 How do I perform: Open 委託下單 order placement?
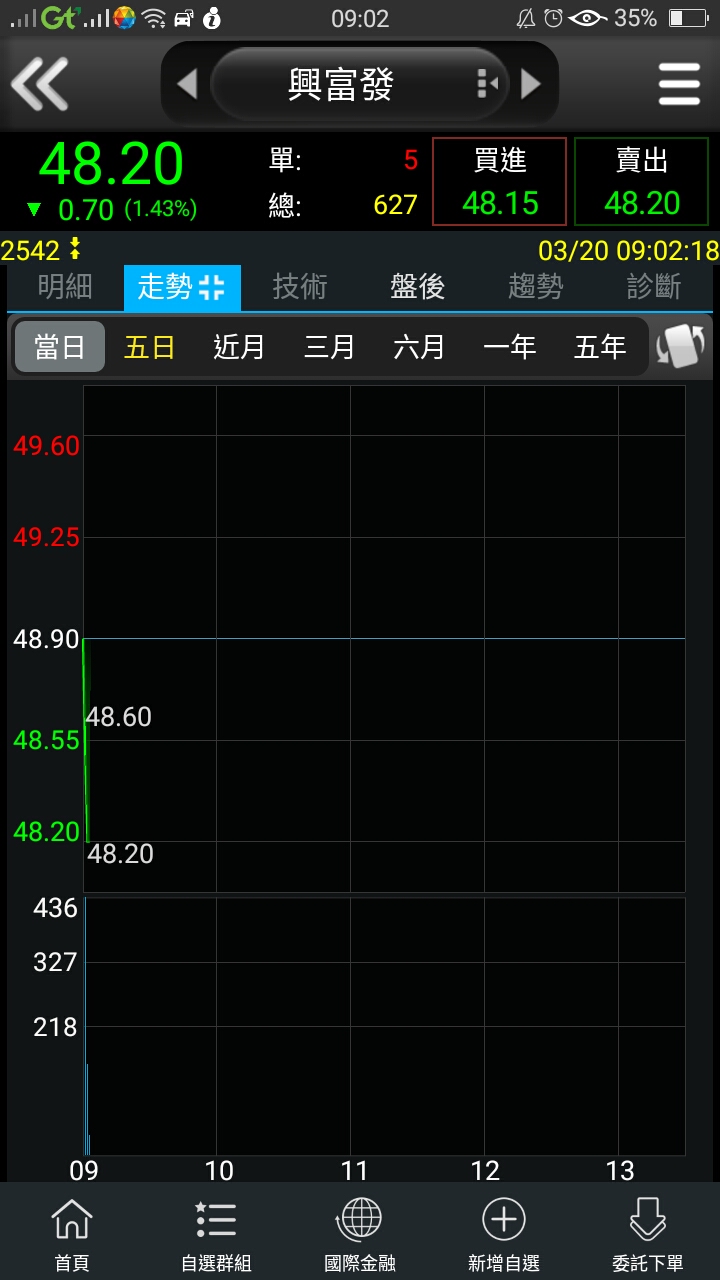647,1234
